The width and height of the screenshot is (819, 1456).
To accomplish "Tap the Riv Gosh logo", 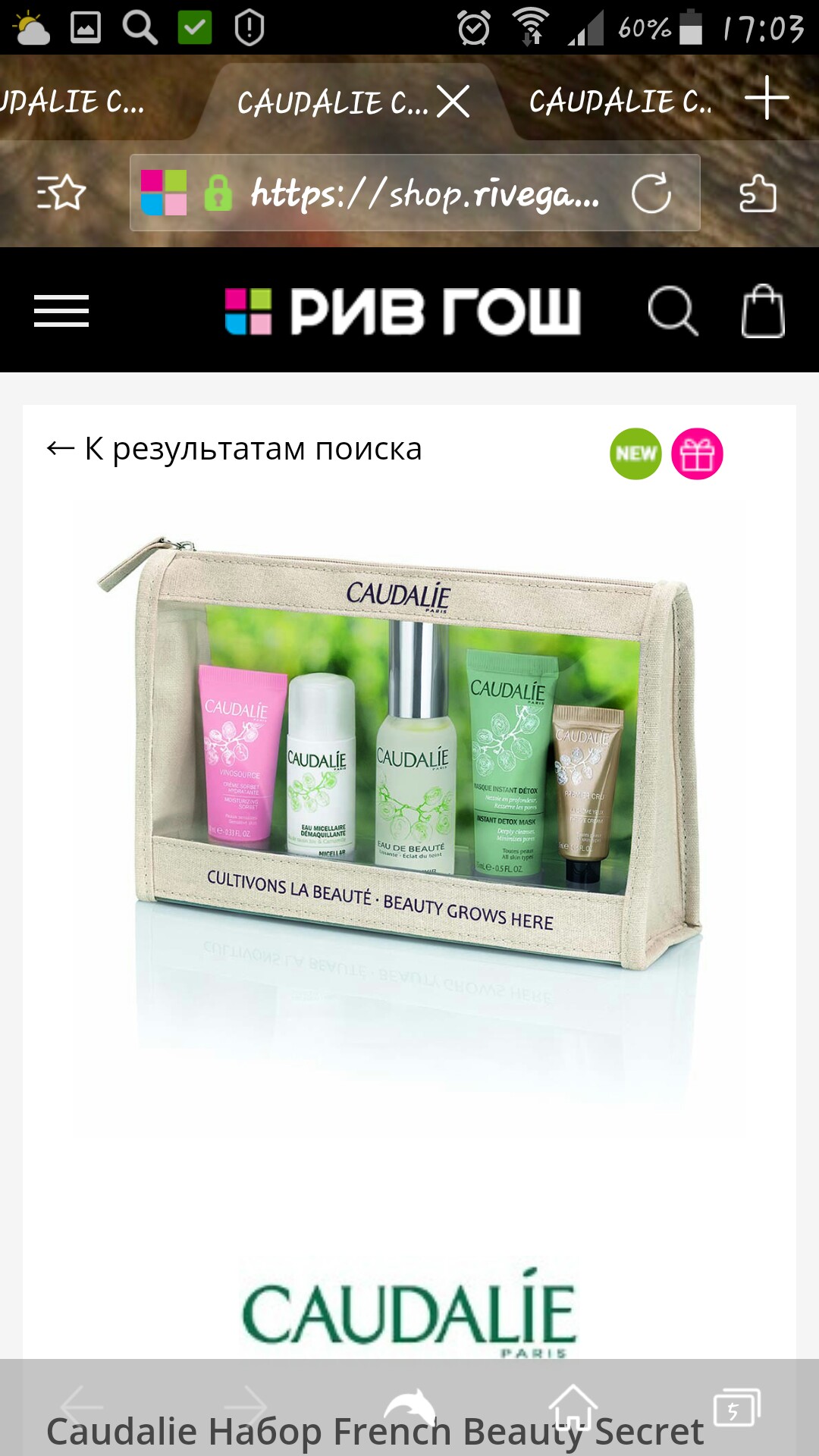I will [x=403, y=311].
